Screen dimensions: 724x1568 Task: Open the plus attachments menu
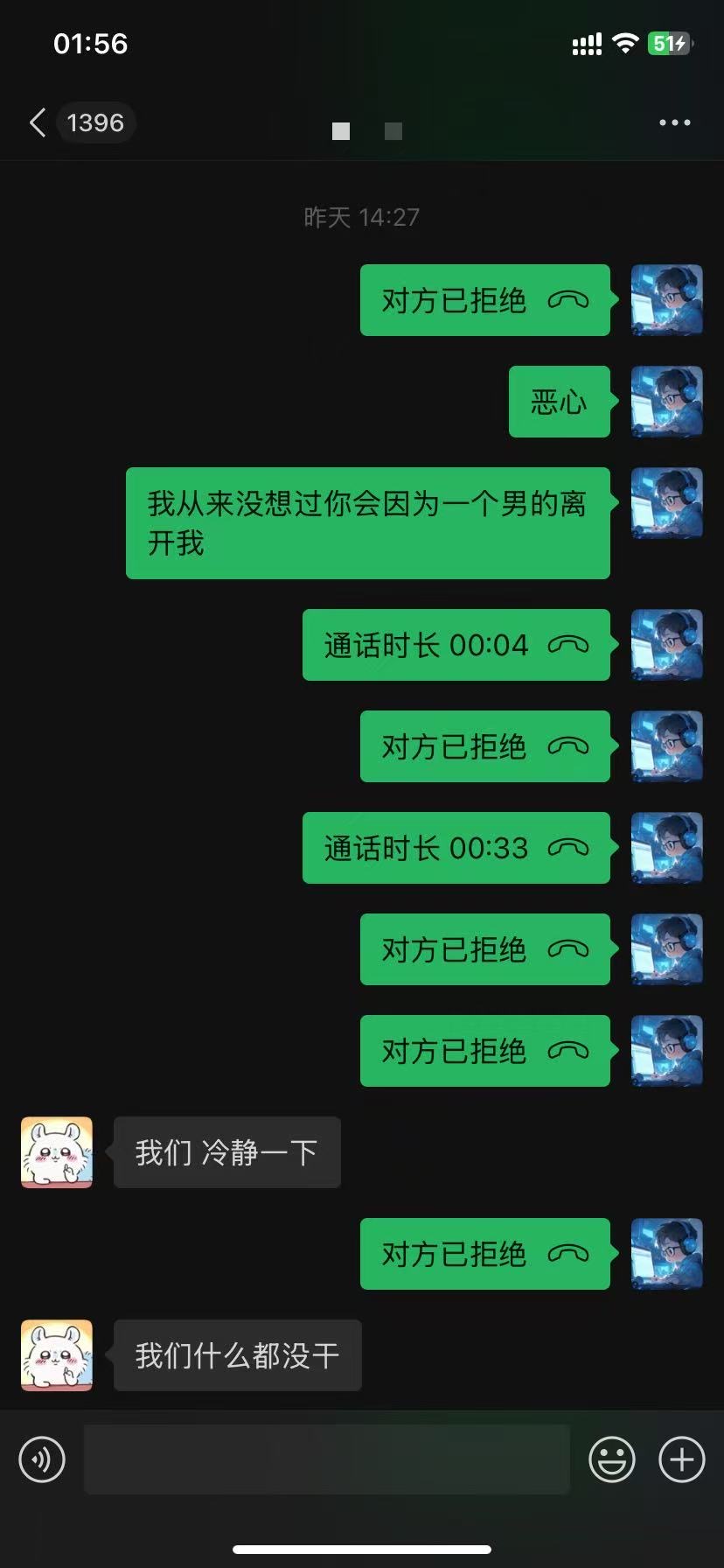682,1459
